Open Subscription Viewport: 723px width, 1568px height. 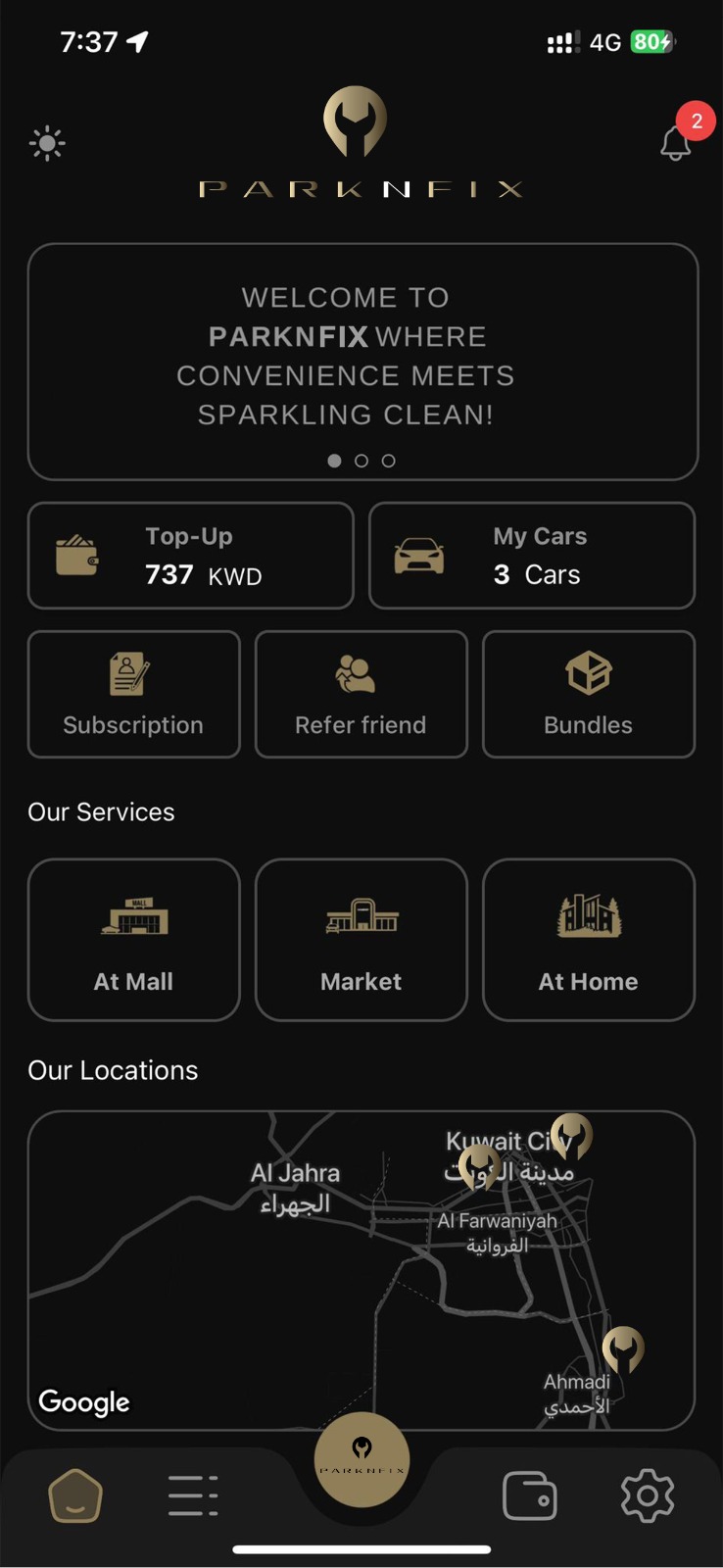click(x=133, y=694)
